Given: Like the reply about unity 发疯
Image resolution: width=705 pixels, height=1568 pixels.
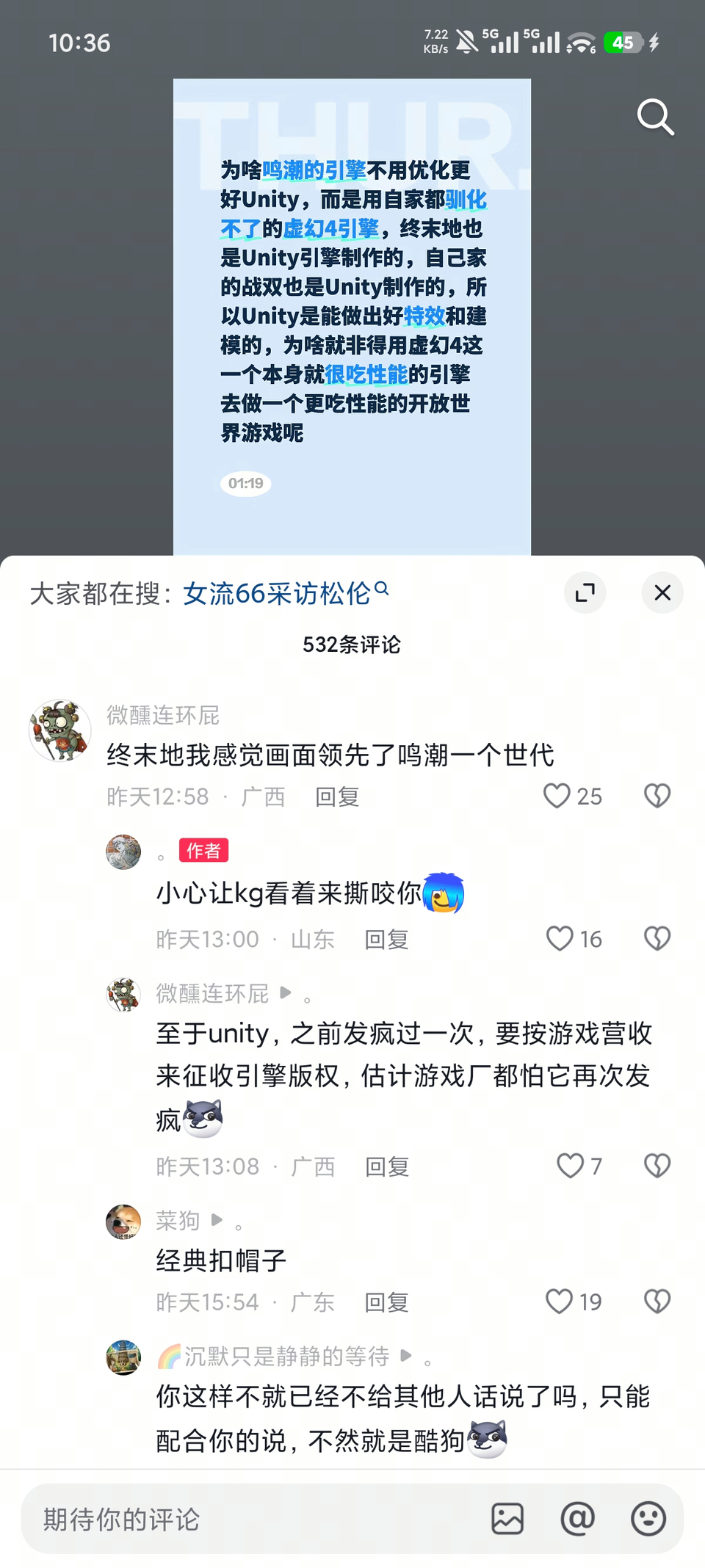Looking at the screenshot, I should [570, 1166].
